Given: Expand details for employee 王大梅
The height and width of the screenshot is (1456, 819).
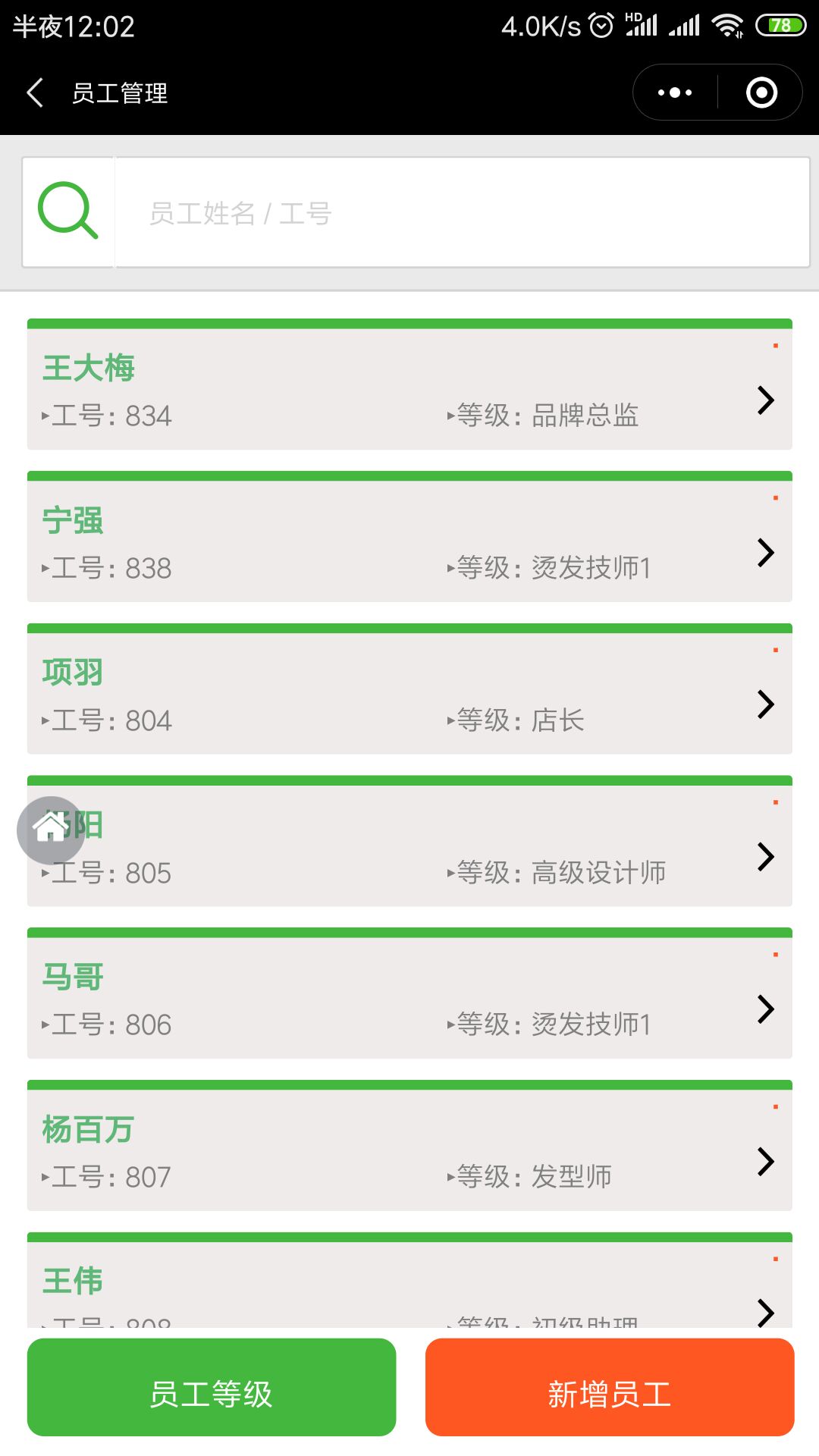Looking at the screenshot, I should pyautogui.click(x=766, y=400).
